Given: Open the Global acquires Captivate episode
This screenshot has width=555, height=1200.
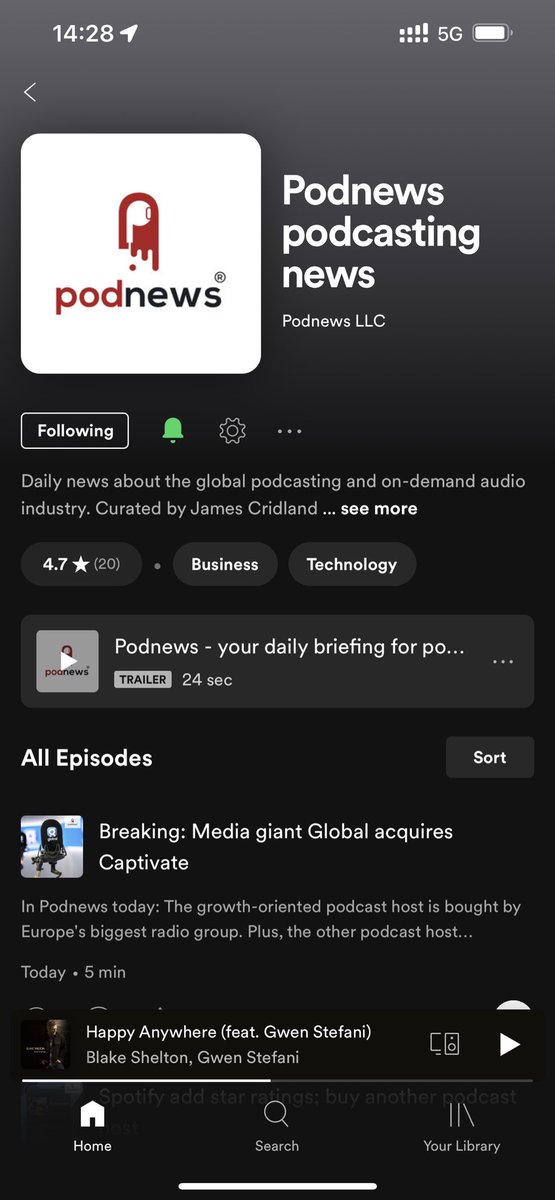Looking at the screenshot, I should pos(276,846).
